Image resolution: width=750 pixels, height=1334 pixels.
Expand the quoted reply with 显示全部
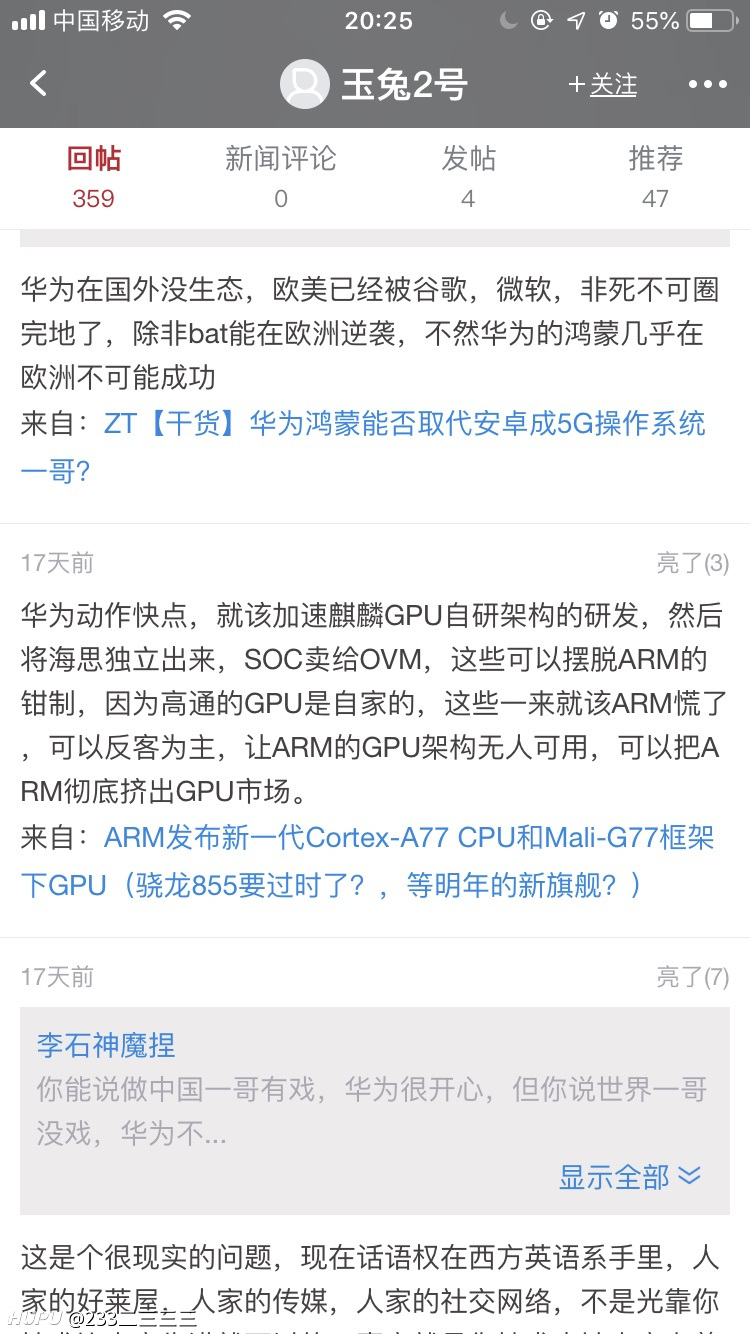tap(630, 1177)
